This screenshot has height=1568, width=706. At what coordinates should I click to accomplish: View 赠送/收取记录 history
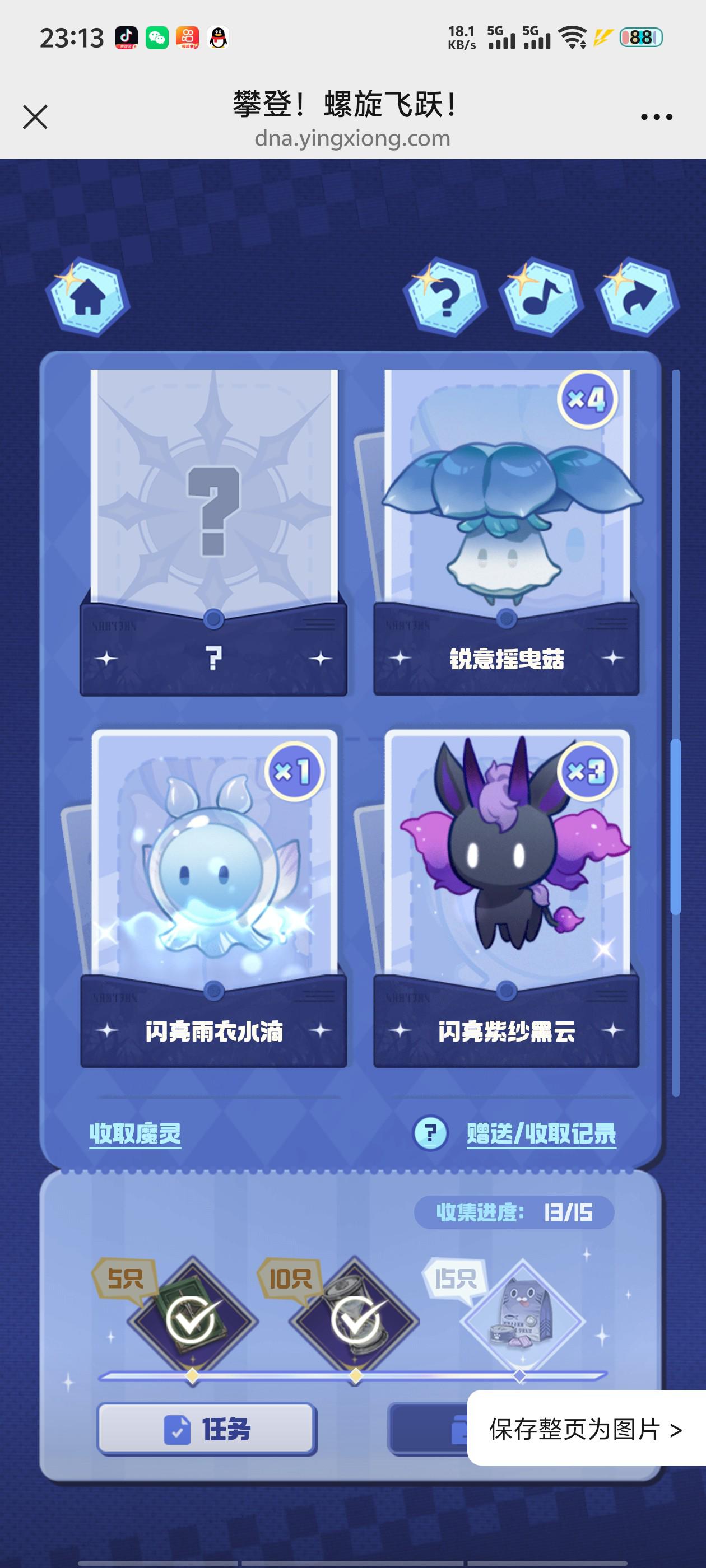point(541,1133)
